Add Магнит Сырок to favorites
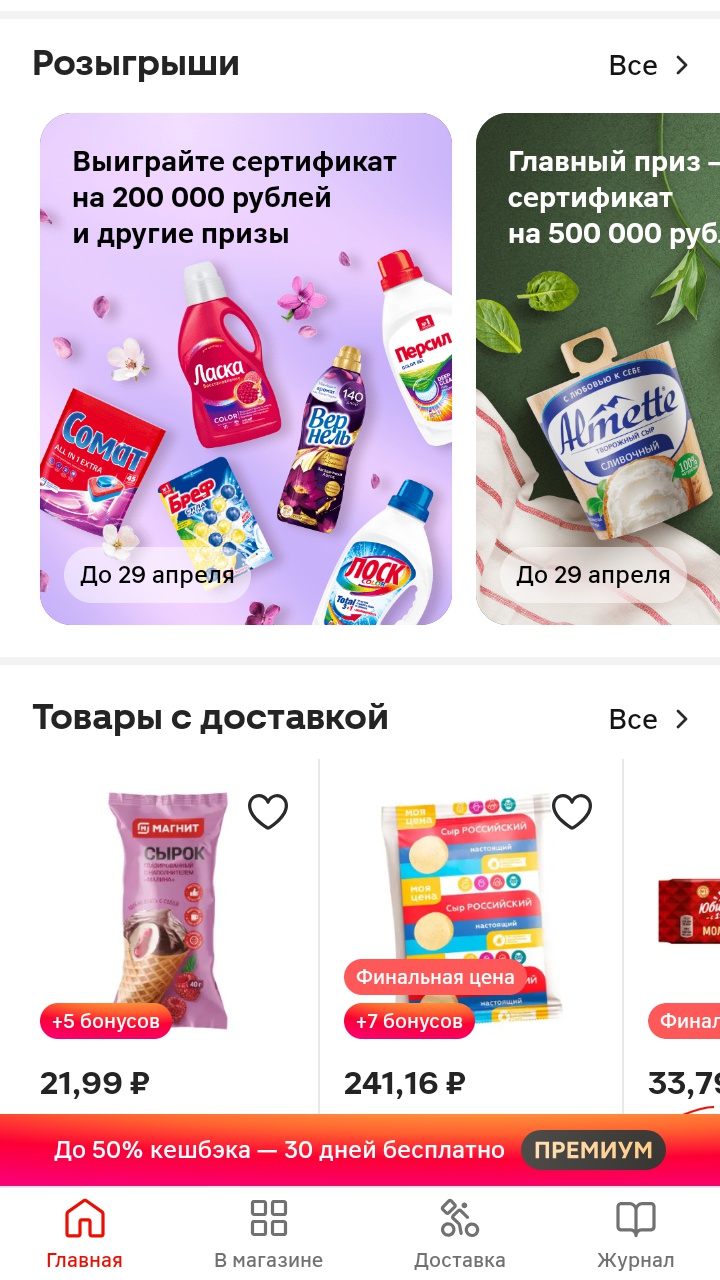720x1280 pixels. point(268,812)
